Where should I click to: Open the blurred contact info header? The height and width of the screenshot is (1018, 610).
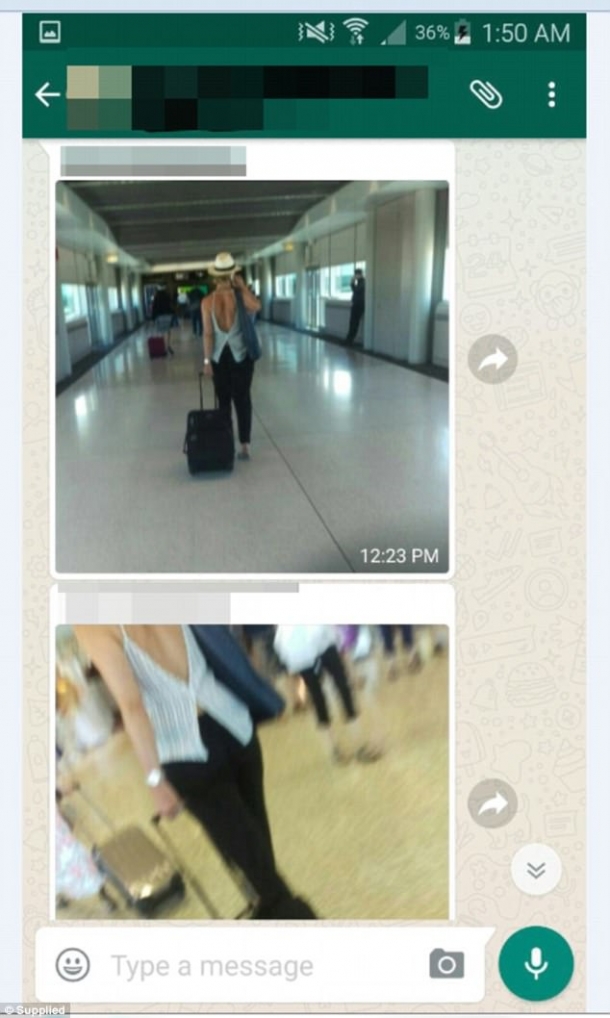click(245, 97)
